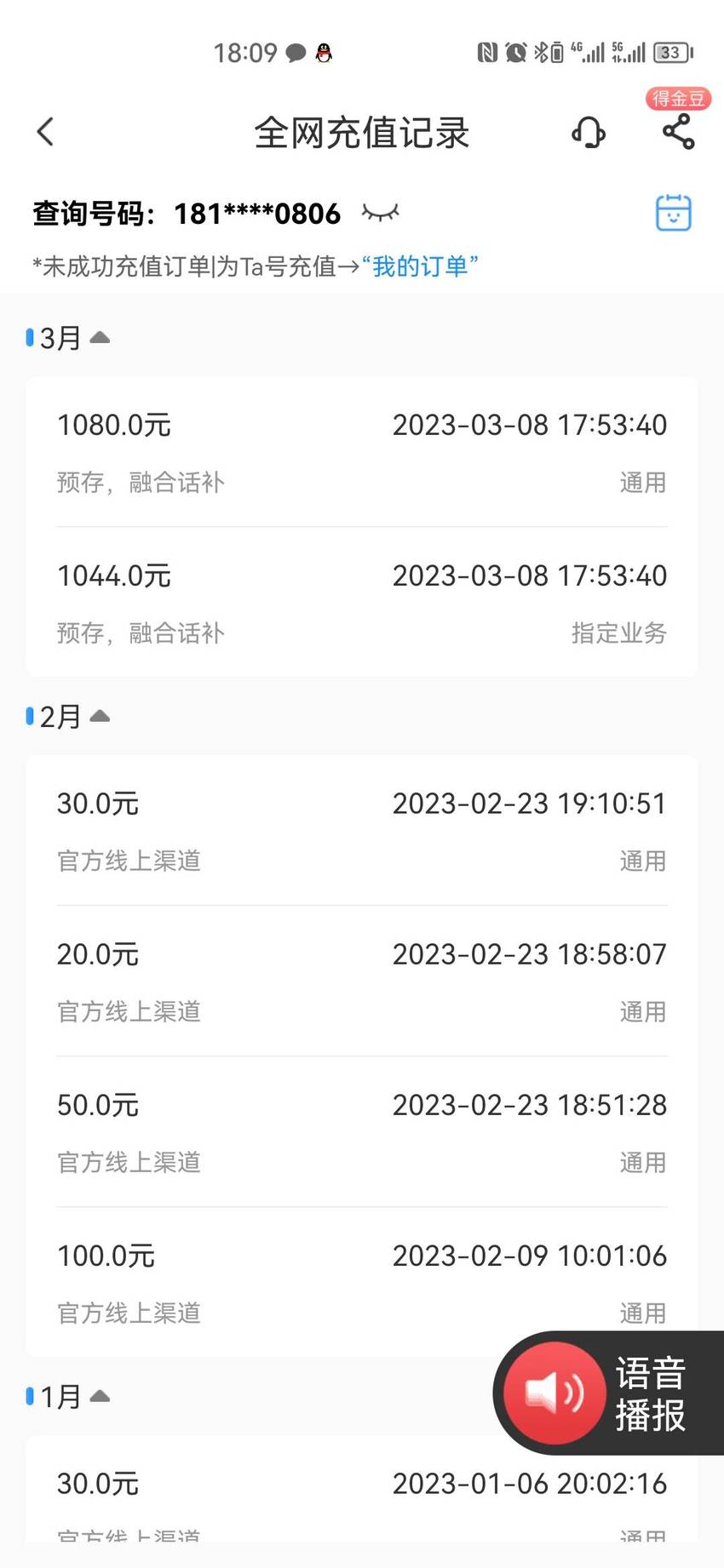
Task: Open customer service headset icon
Action: (589, 133)
